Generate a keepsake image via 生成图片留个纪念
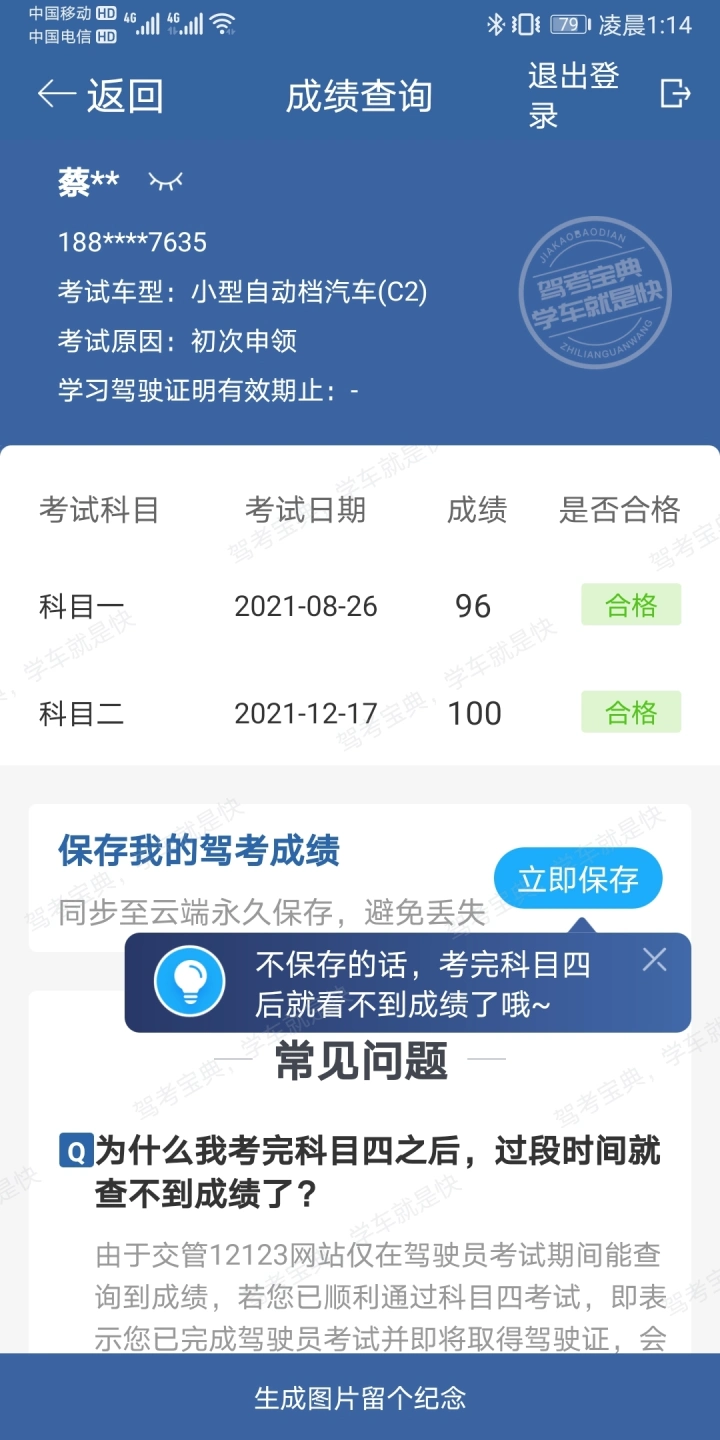The height and width of the screenshot is (1440, 720). (360, 1397)
